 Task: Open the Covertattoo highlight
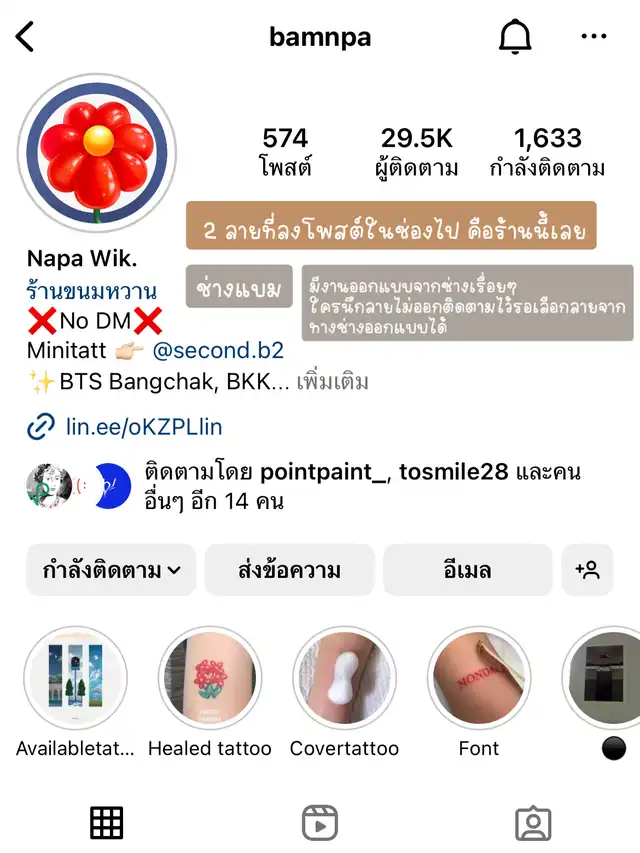pyautogui.click(x=344, y=680)
